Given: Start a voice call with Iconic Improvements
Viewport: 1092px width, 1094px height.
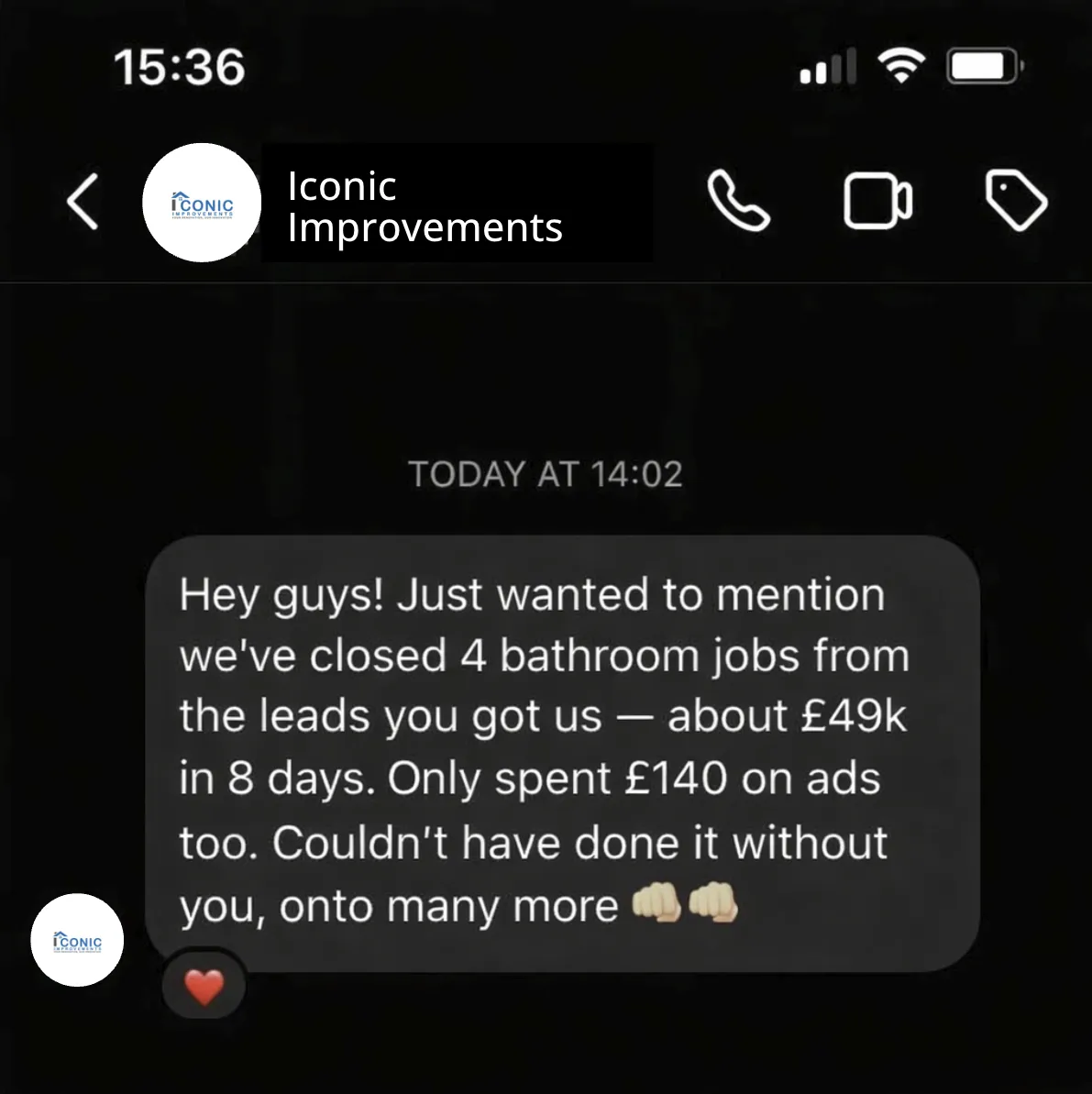Looking at the screenshot, I should (x=738, y=201).
